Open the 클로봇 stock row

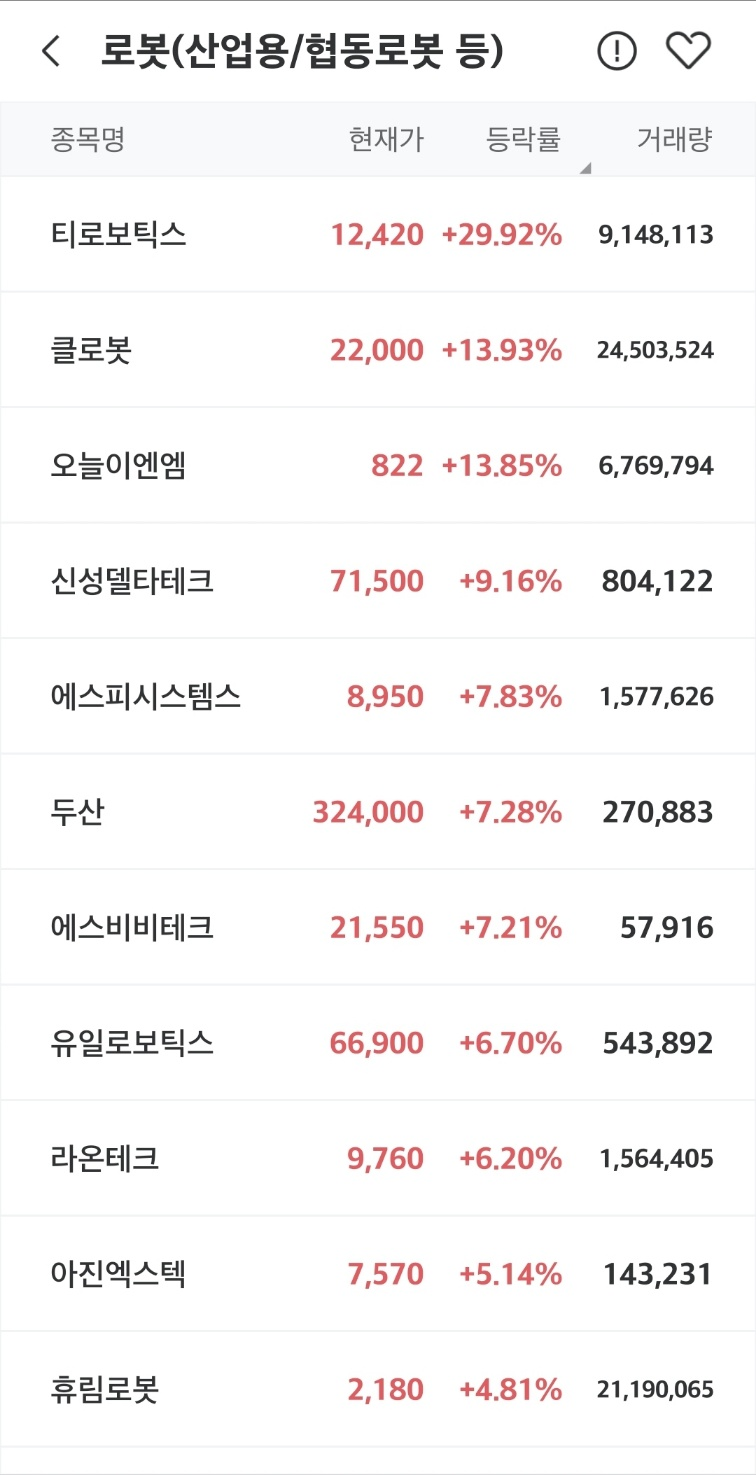(378, 350)
